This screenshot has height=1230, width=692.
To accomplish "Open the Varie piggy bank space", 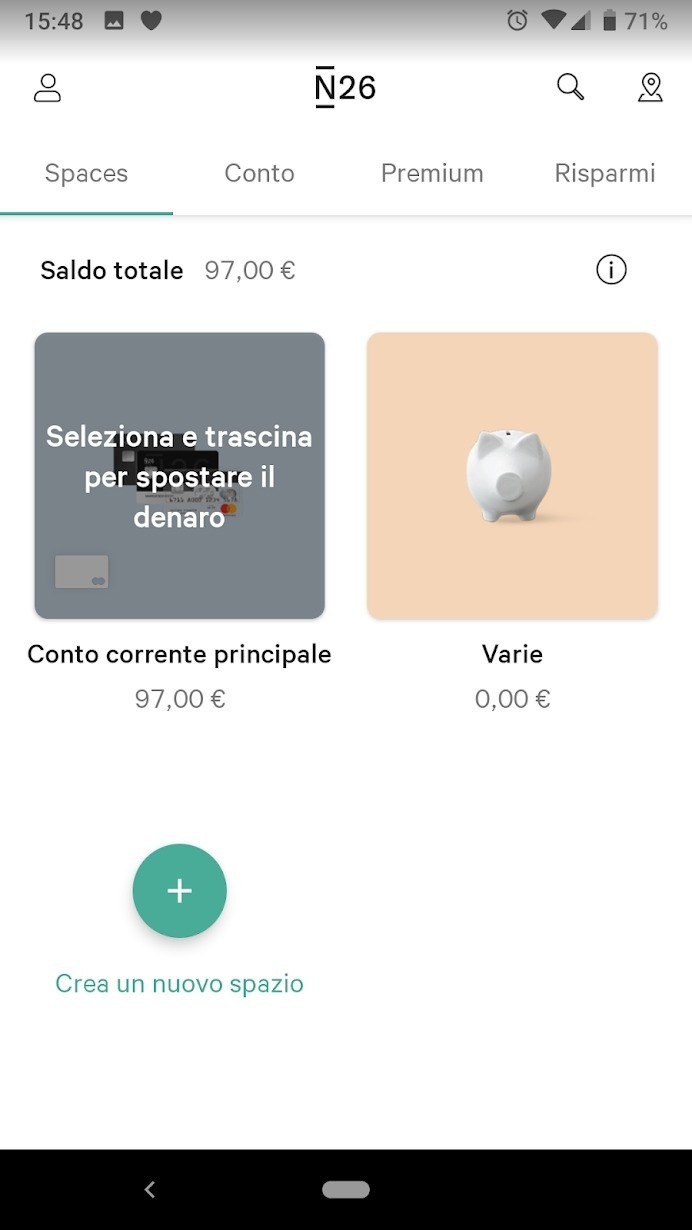I will pos(512,476).
